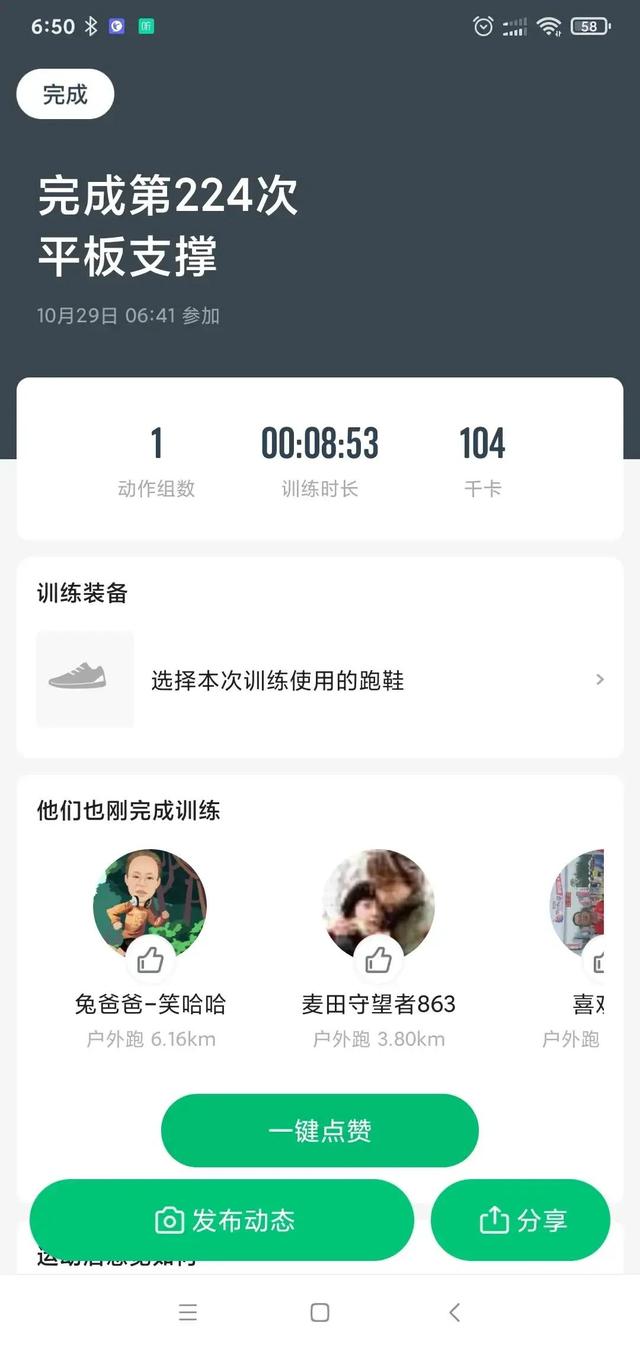Screen dimensions: 640x1351
Task: Tap 一键点赞 to like all
Action: tap(320, 1130)
